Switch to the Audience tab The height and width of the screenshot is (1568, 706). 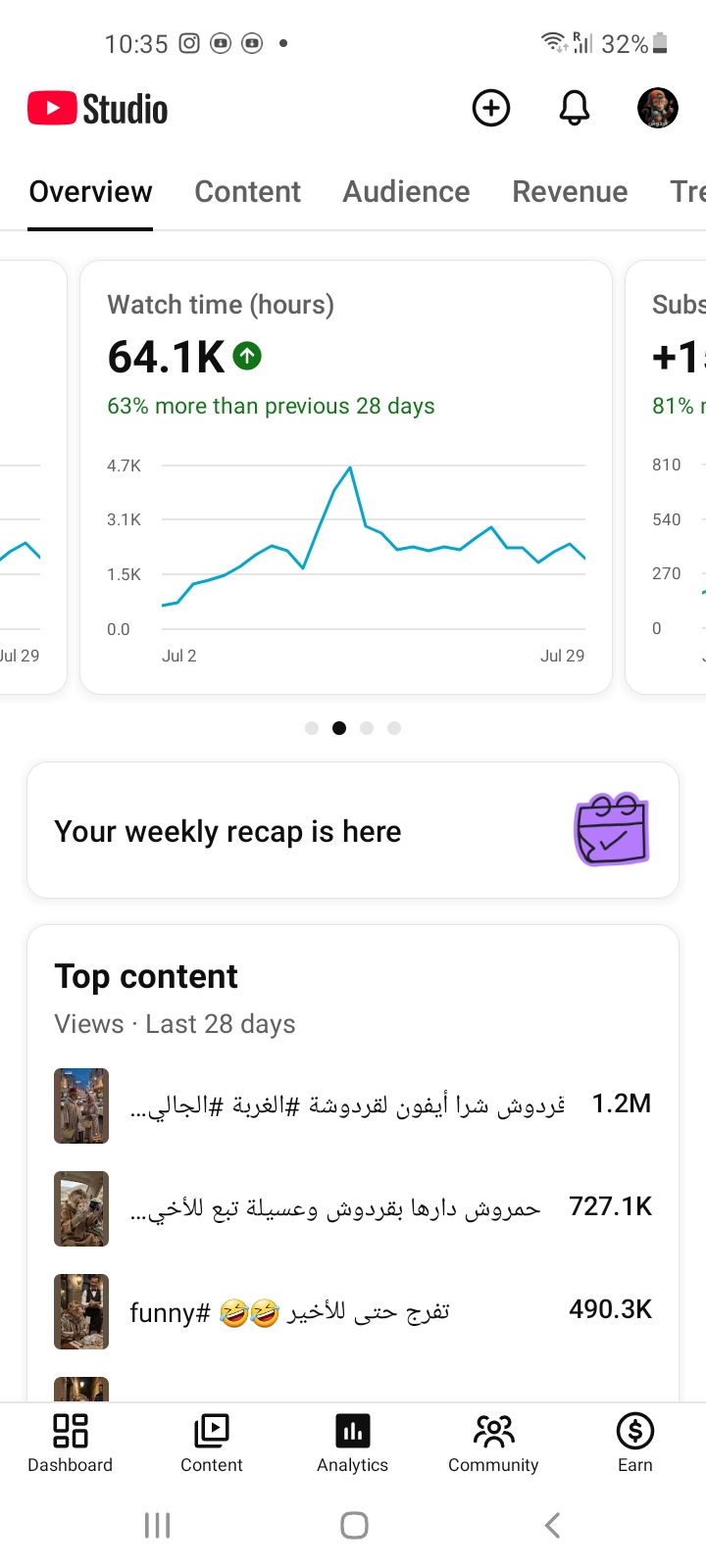pos(406,191)
